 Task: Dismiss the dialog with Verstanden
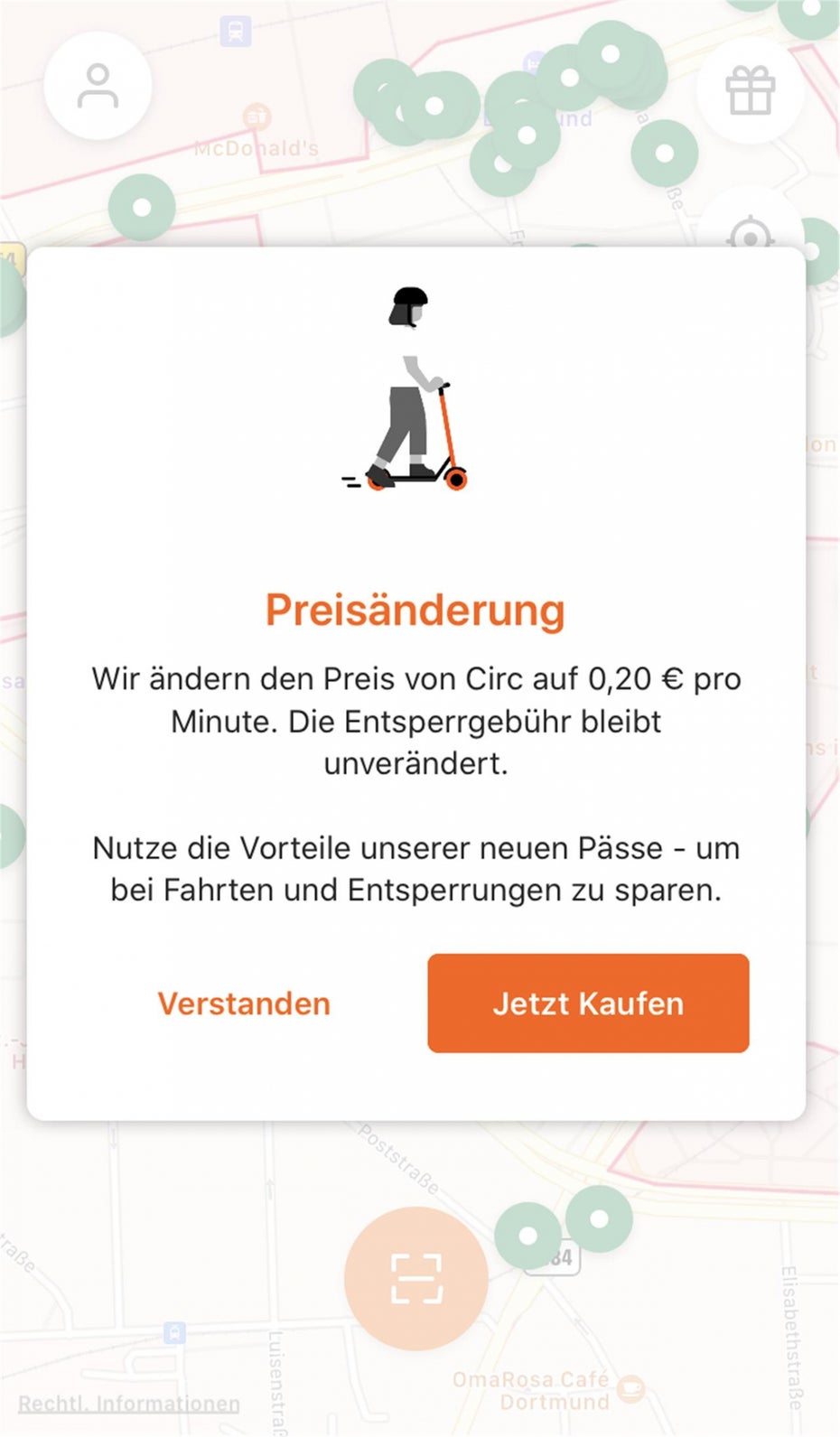coord(244,1003)
